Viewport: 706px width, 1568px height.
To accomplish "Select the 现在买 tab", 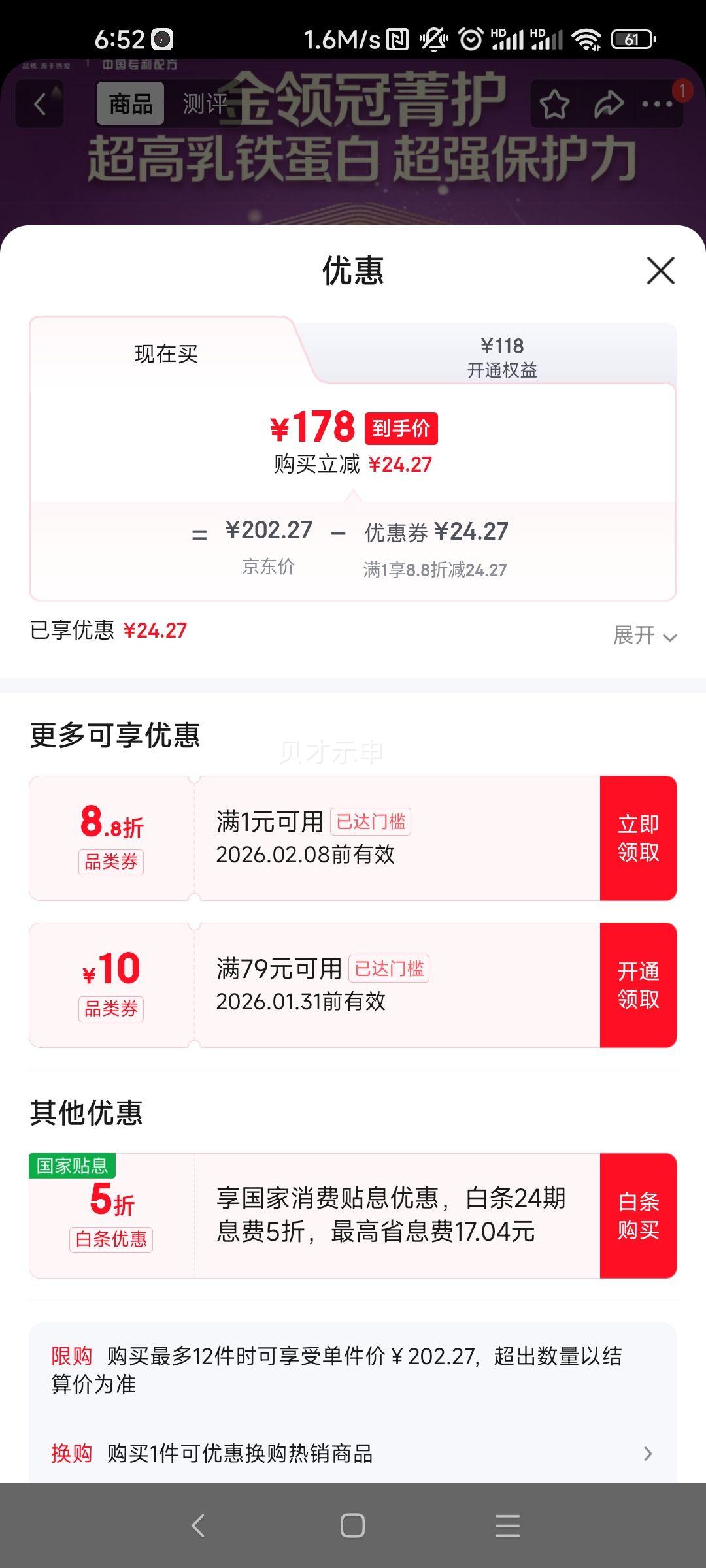I will 167,353.
